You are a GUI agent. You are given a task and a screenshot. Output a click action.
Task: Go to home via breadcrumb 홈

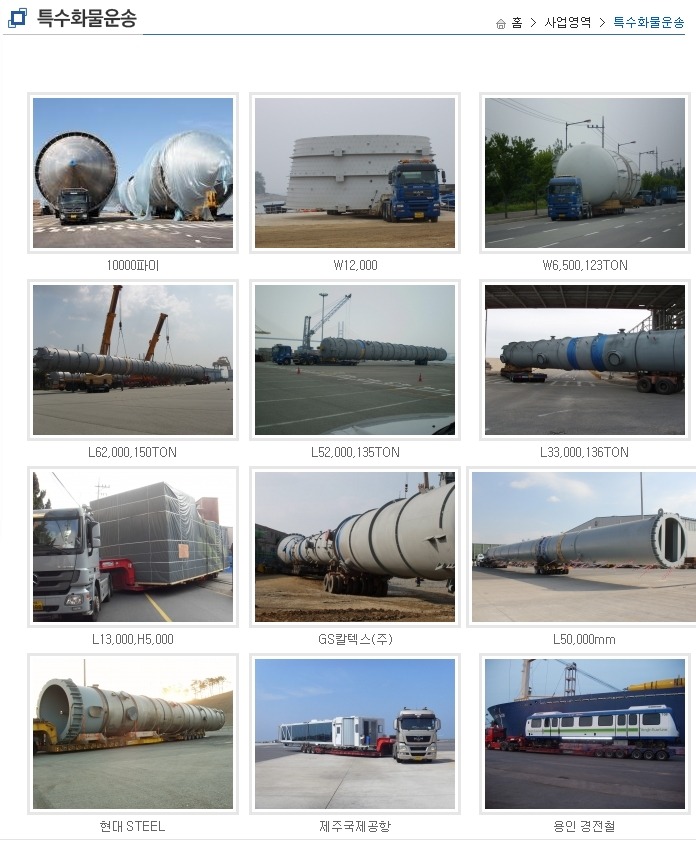point(516,22)
